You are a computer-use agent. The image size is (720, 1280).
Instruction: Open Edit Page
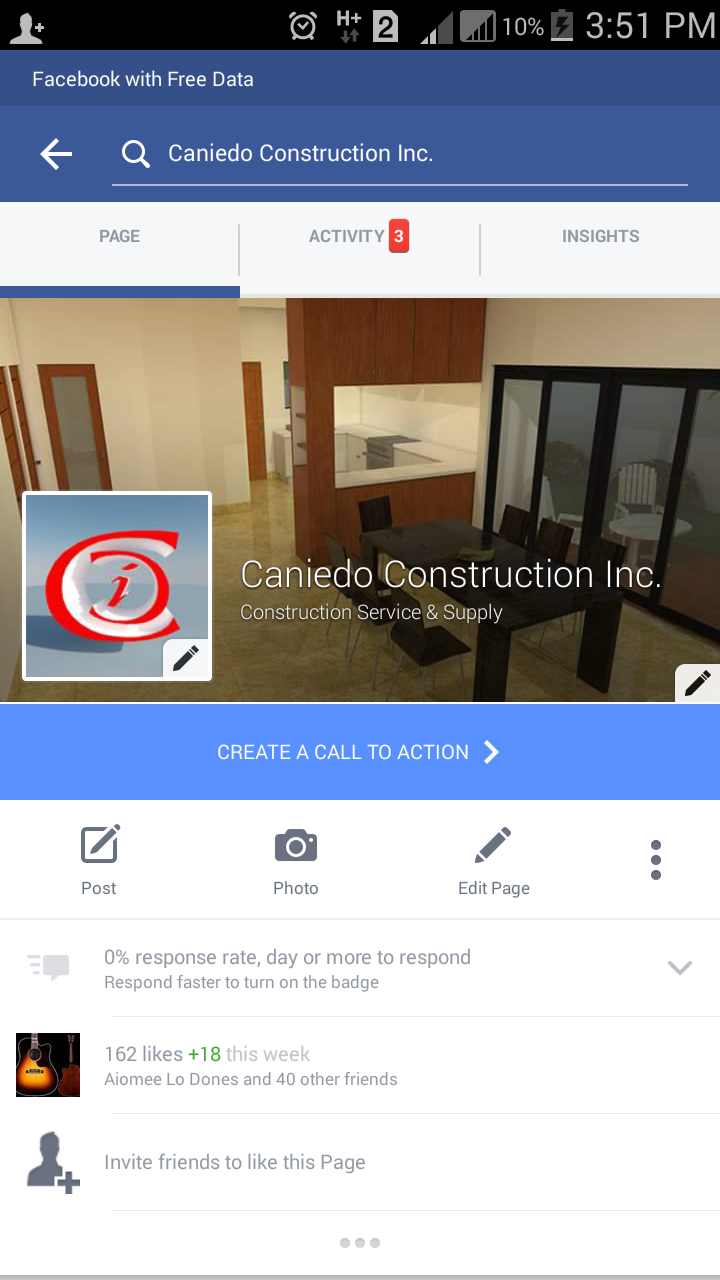[493, 860]
